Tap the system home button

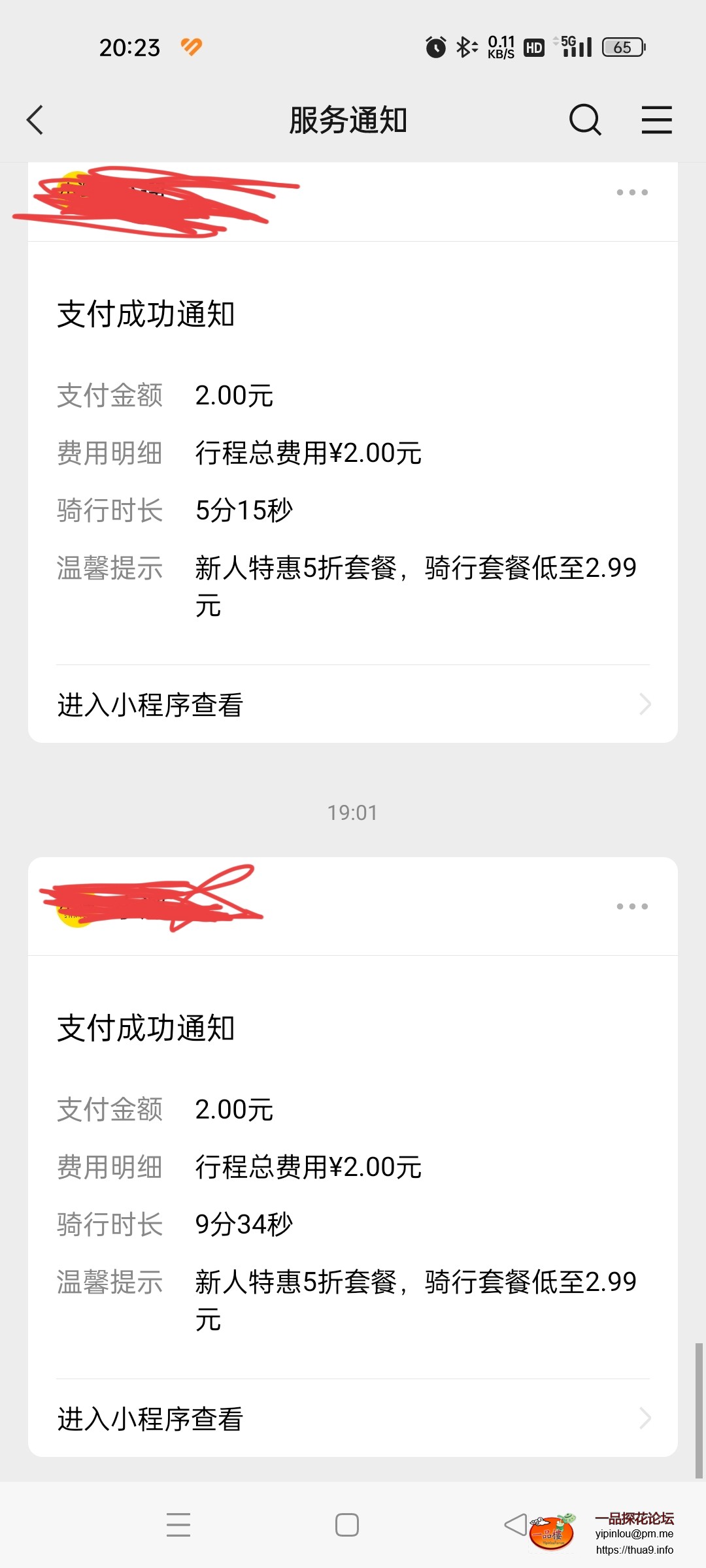tap(347, 1525)
